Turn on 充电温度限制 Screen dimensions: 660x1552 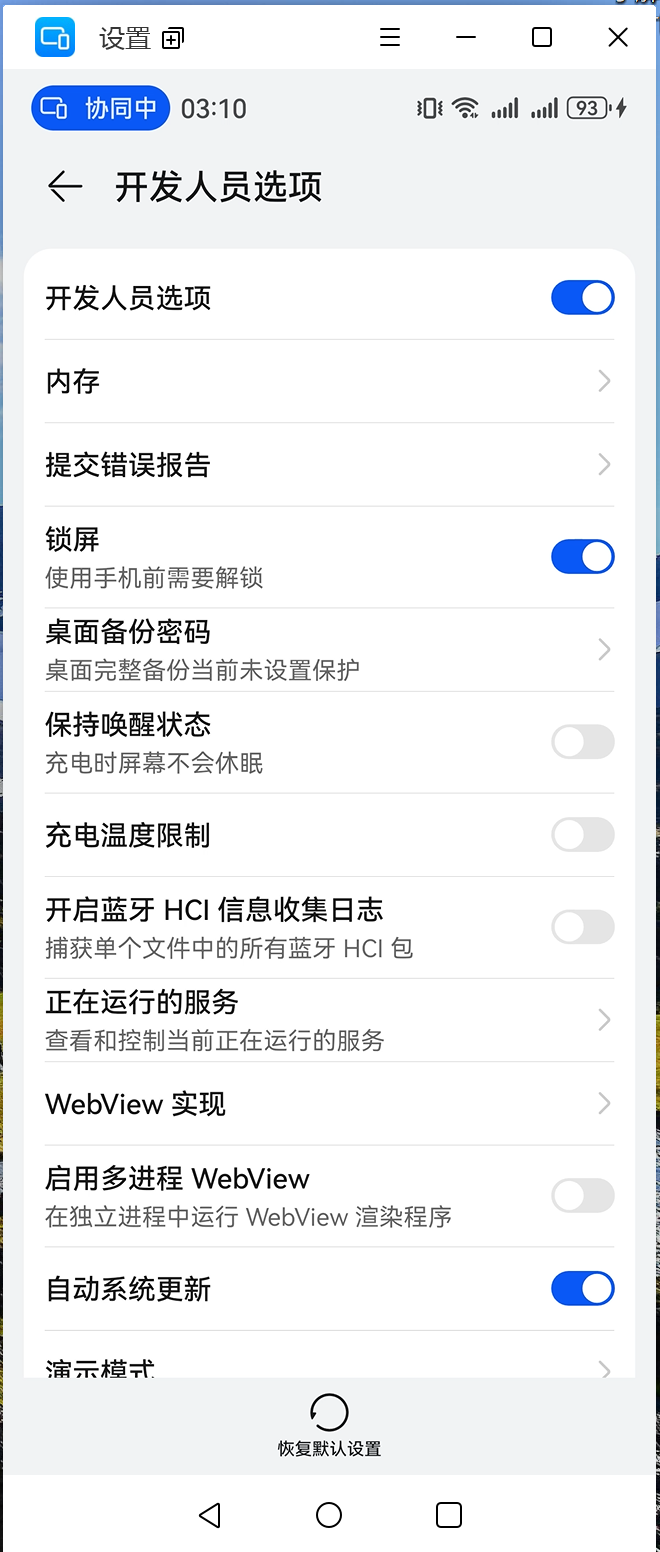point(582,835)
